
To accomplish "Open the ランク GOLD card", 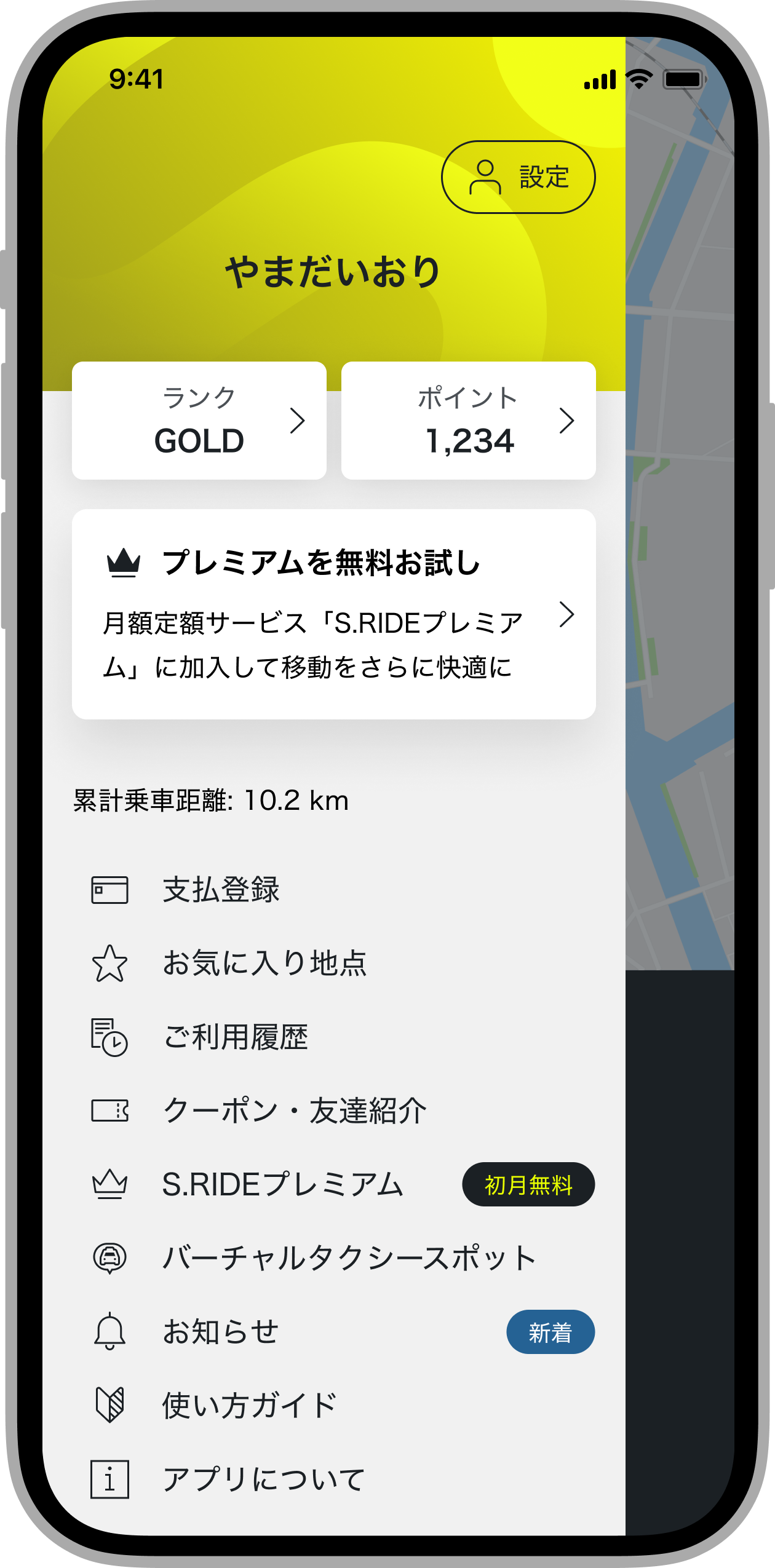I will (199, 421).
